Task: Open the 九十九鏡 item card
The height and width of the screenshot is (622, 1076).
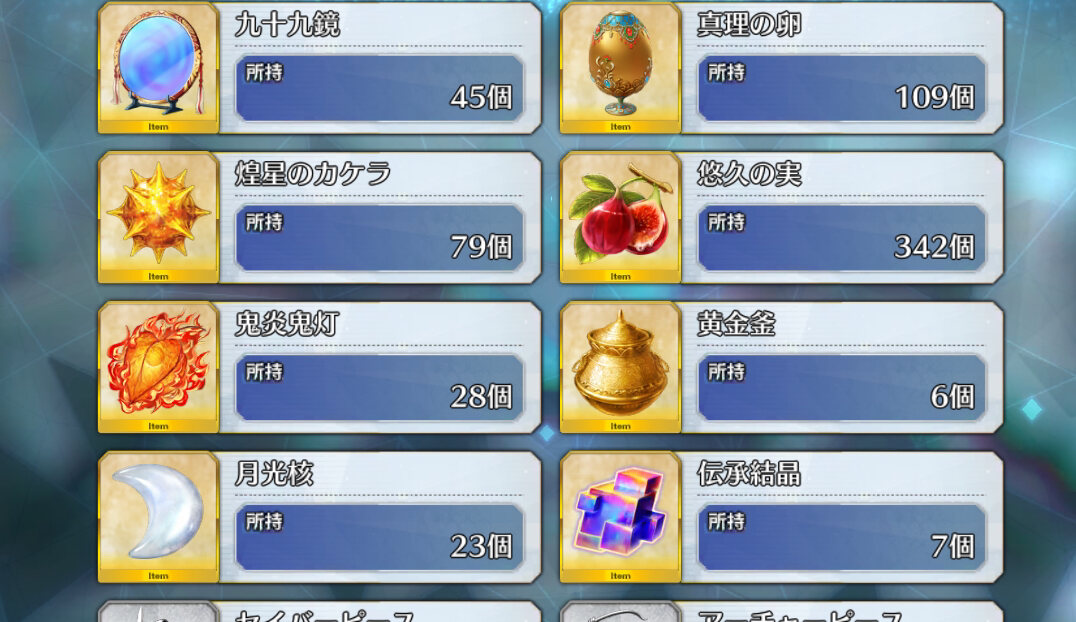Action: point(319,68)
